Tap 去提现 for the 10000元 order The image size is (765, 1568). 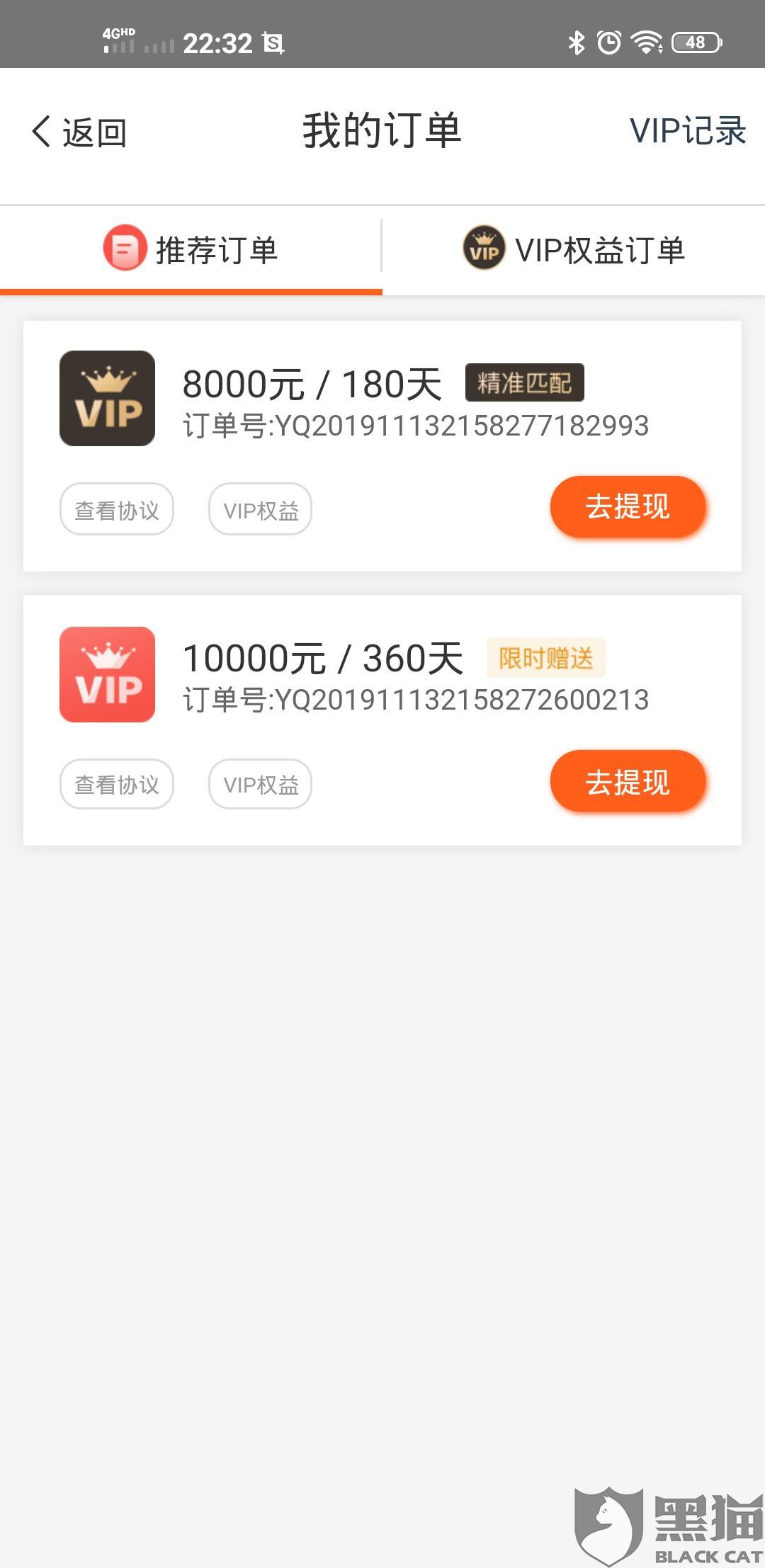(x=628, y=782)
